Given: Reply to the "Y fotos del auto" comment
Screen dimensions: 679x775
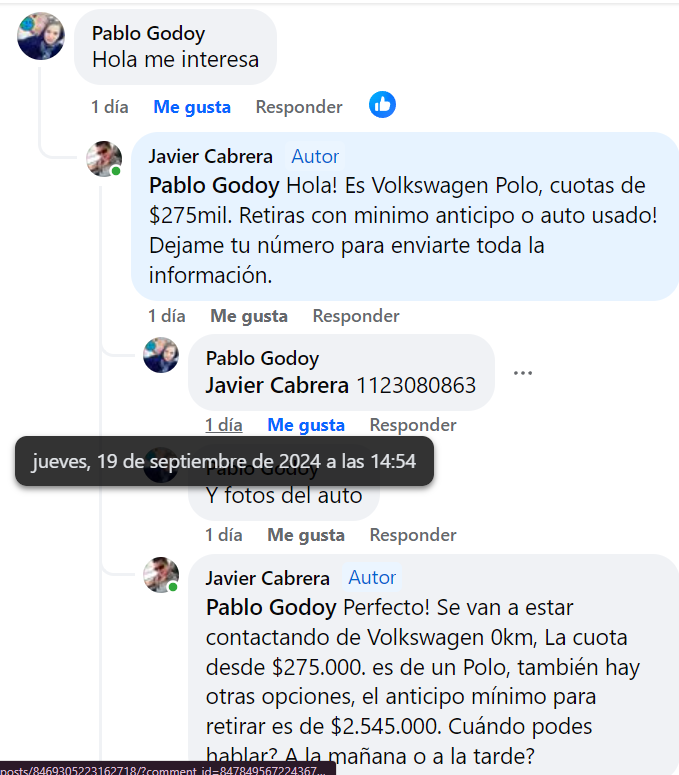Looking at the screenshot, I should [412, 535].
